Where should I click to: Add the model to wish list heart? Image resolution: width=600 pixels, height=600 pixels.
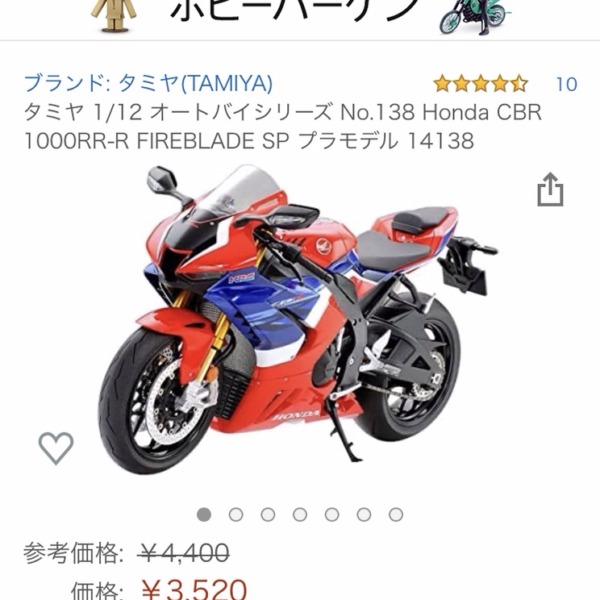[56, 448]
